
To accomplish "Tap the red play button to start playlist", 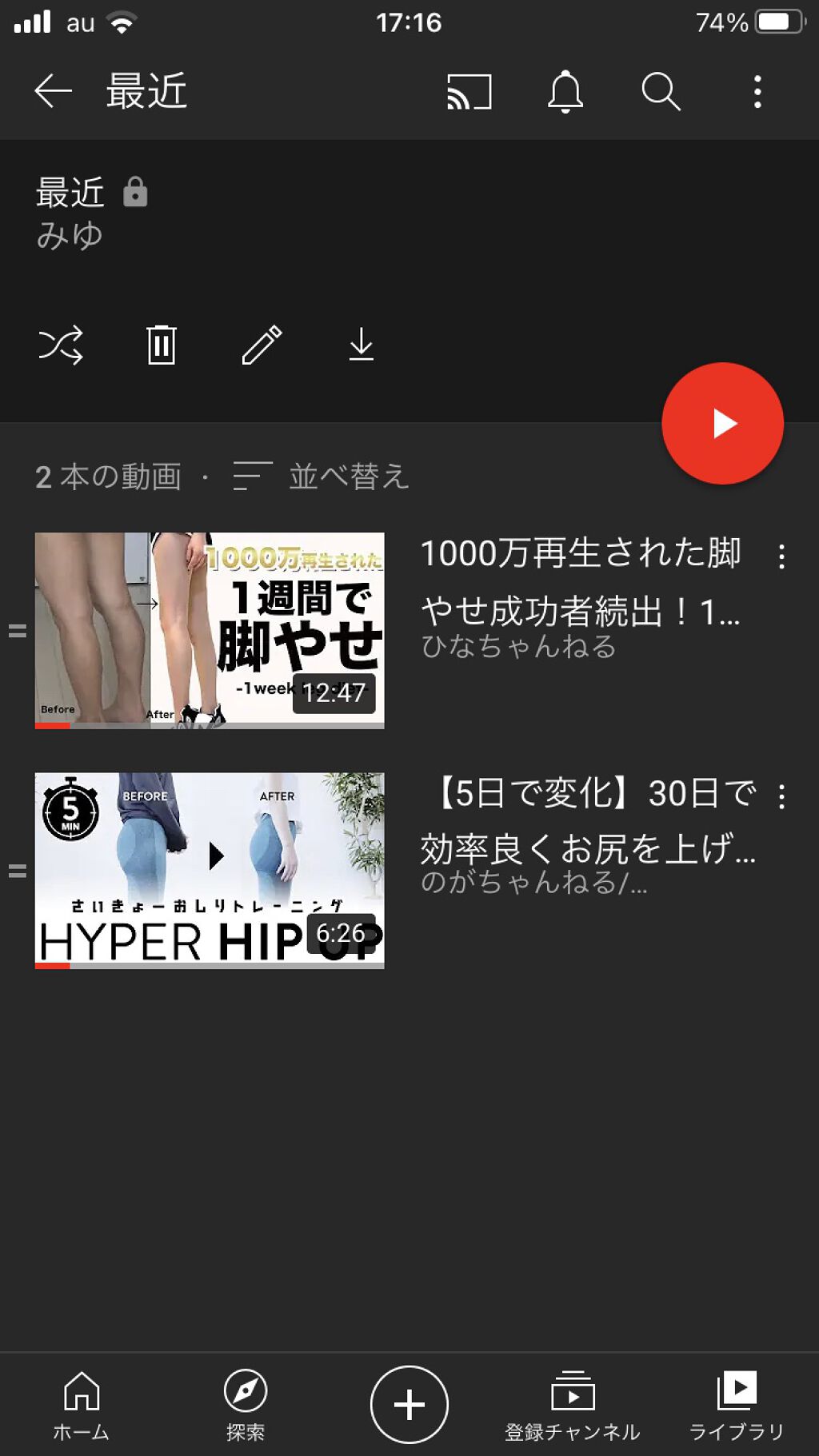I will coord(722,424).
